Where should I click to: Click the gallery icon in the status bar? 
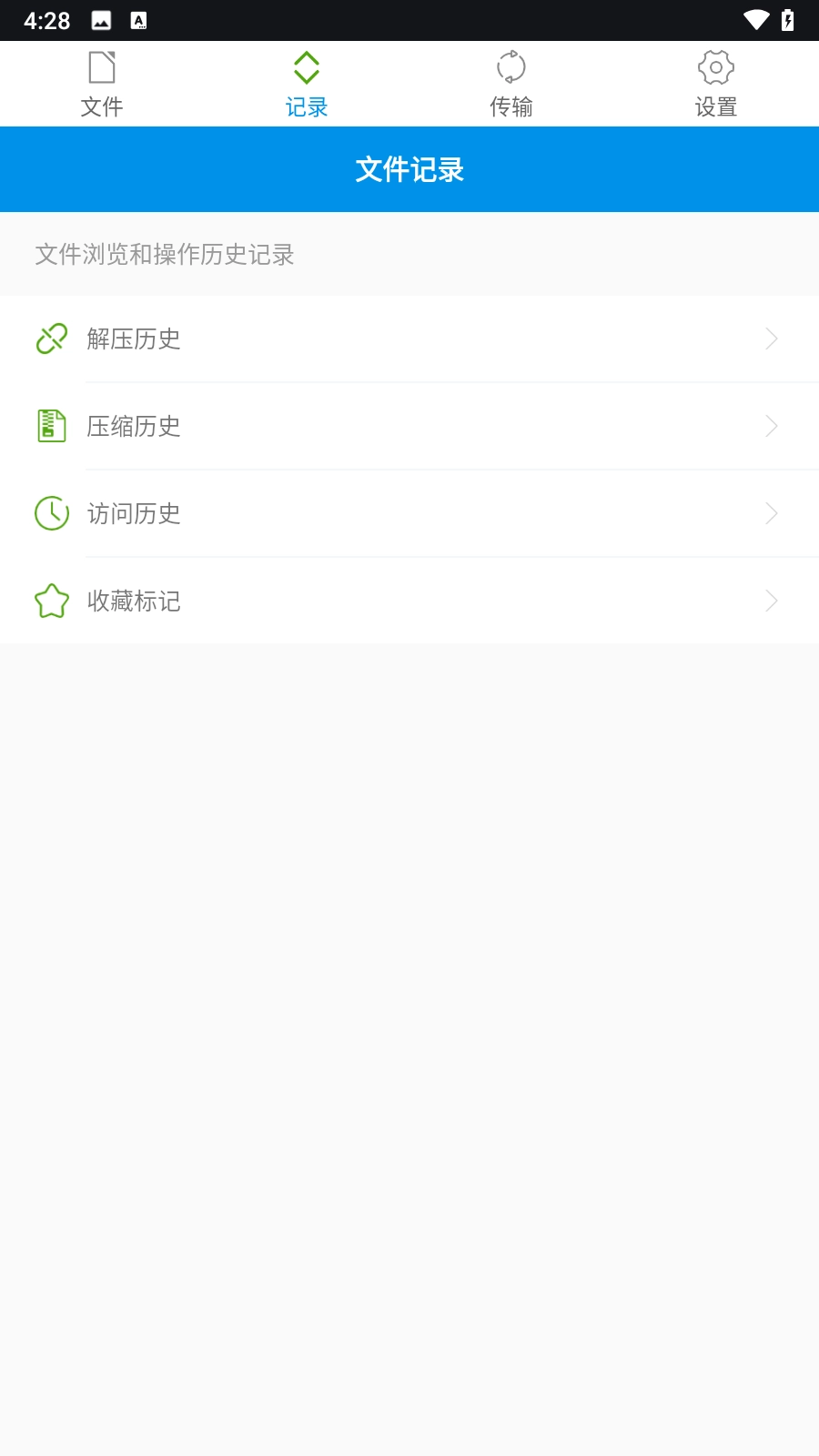pos(100,19)
